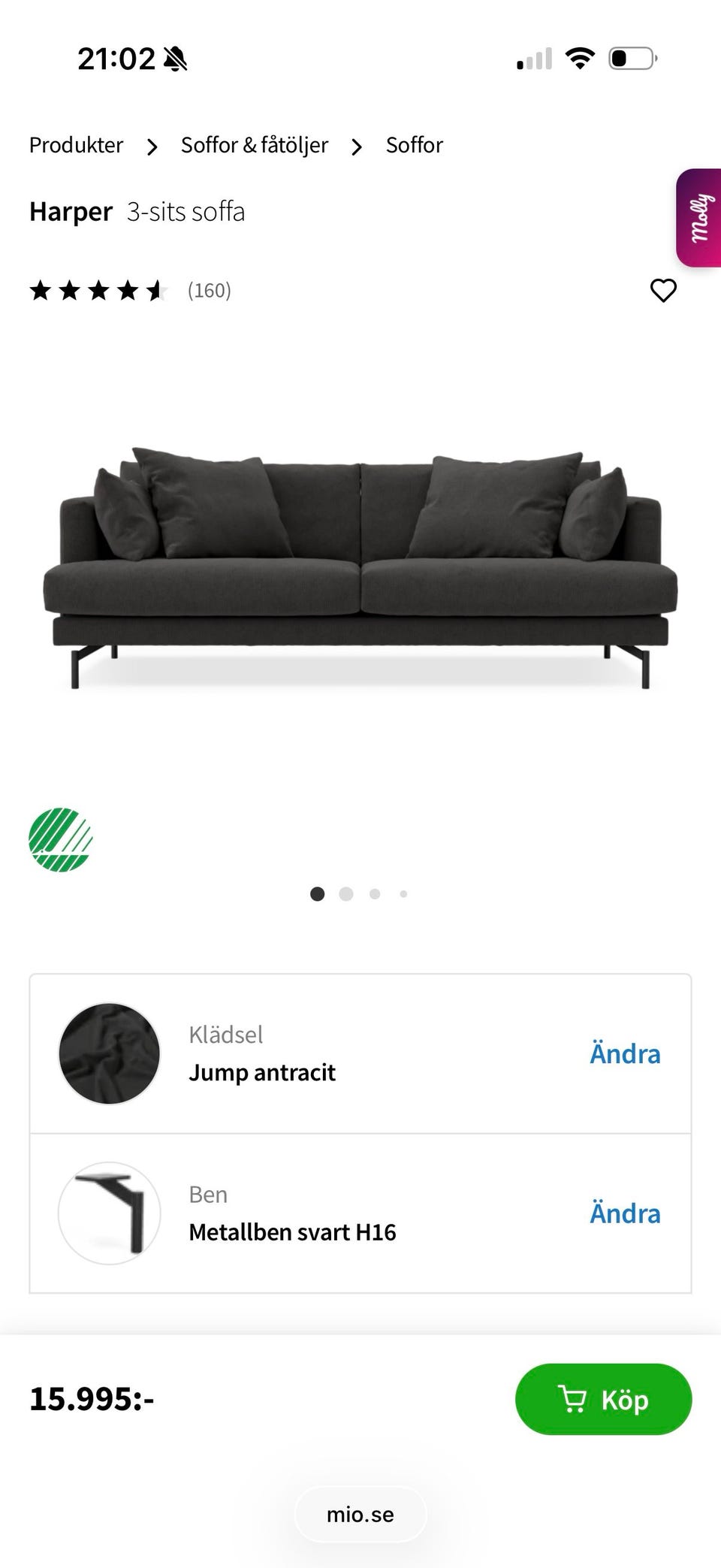Activate the heart toggle next to rating
721x1568 pixels.
pyautogui.click(x=664, y=290)
